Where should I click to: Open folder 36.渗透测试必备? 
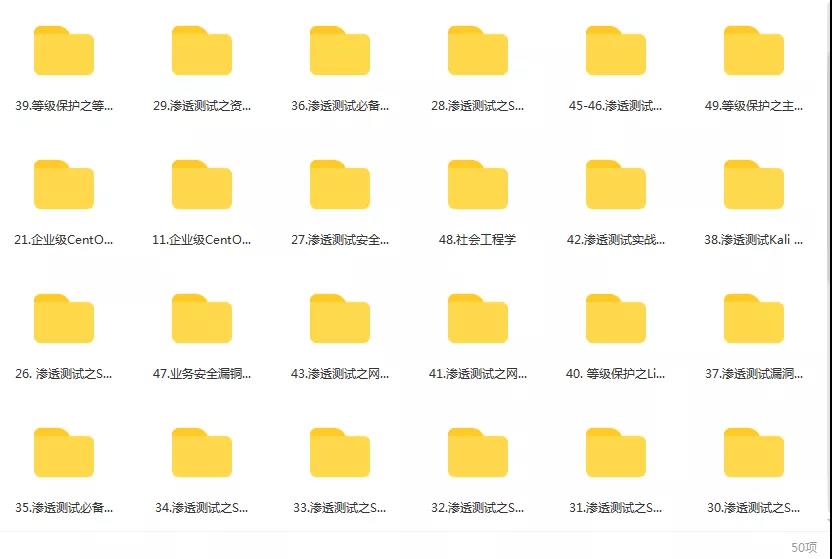point(340,51)
